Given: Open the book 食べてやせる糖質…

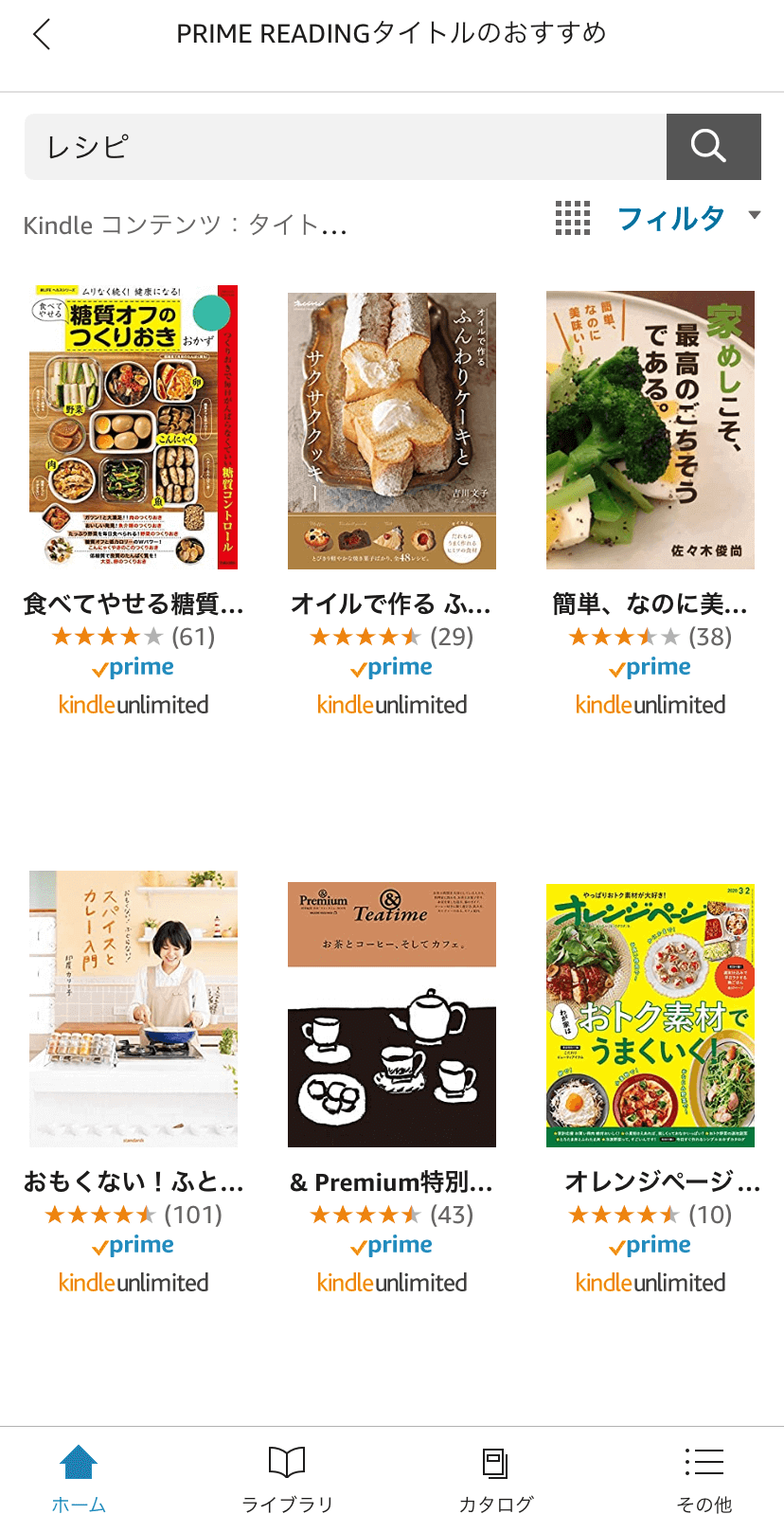Looking at the screenshot, I should coord(134,428).
